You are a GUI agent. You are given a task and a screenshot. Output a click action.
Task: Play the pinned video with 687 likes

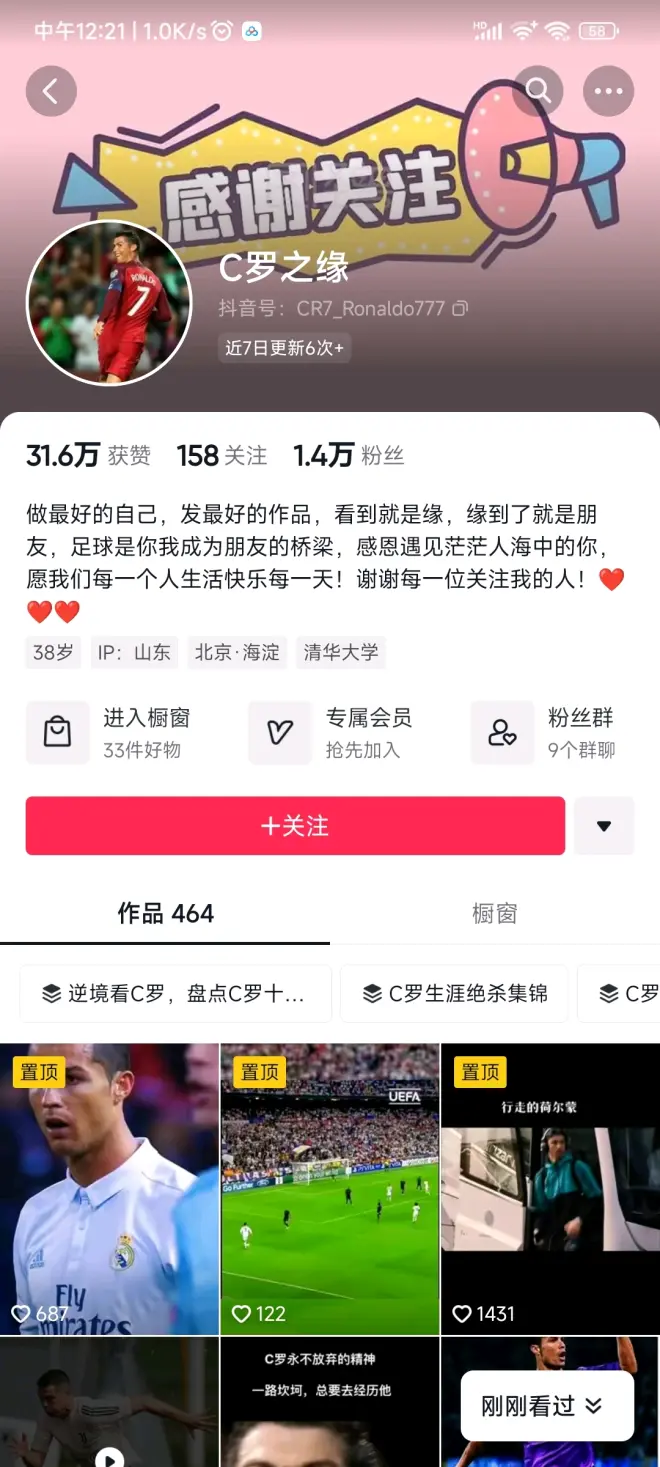click(x=109, y=1190)
